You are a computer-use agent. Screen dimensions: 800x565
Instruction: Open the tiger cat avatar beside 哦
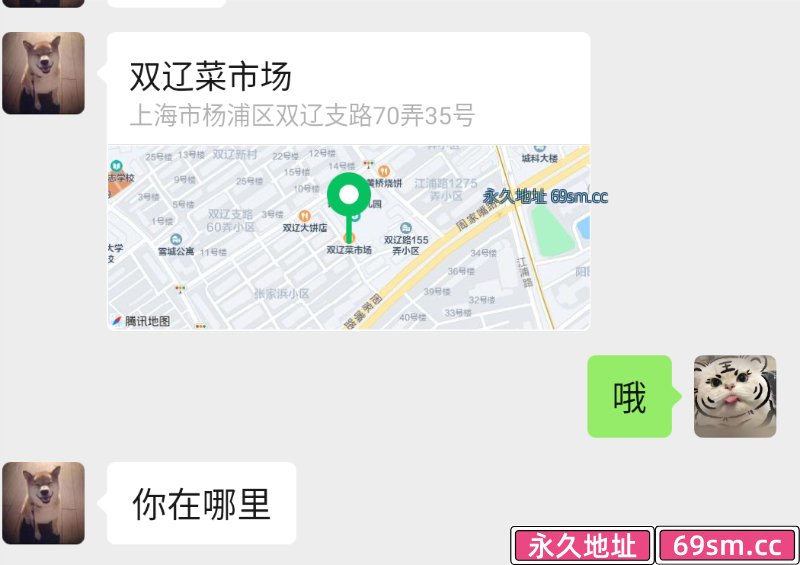point(735,396)
